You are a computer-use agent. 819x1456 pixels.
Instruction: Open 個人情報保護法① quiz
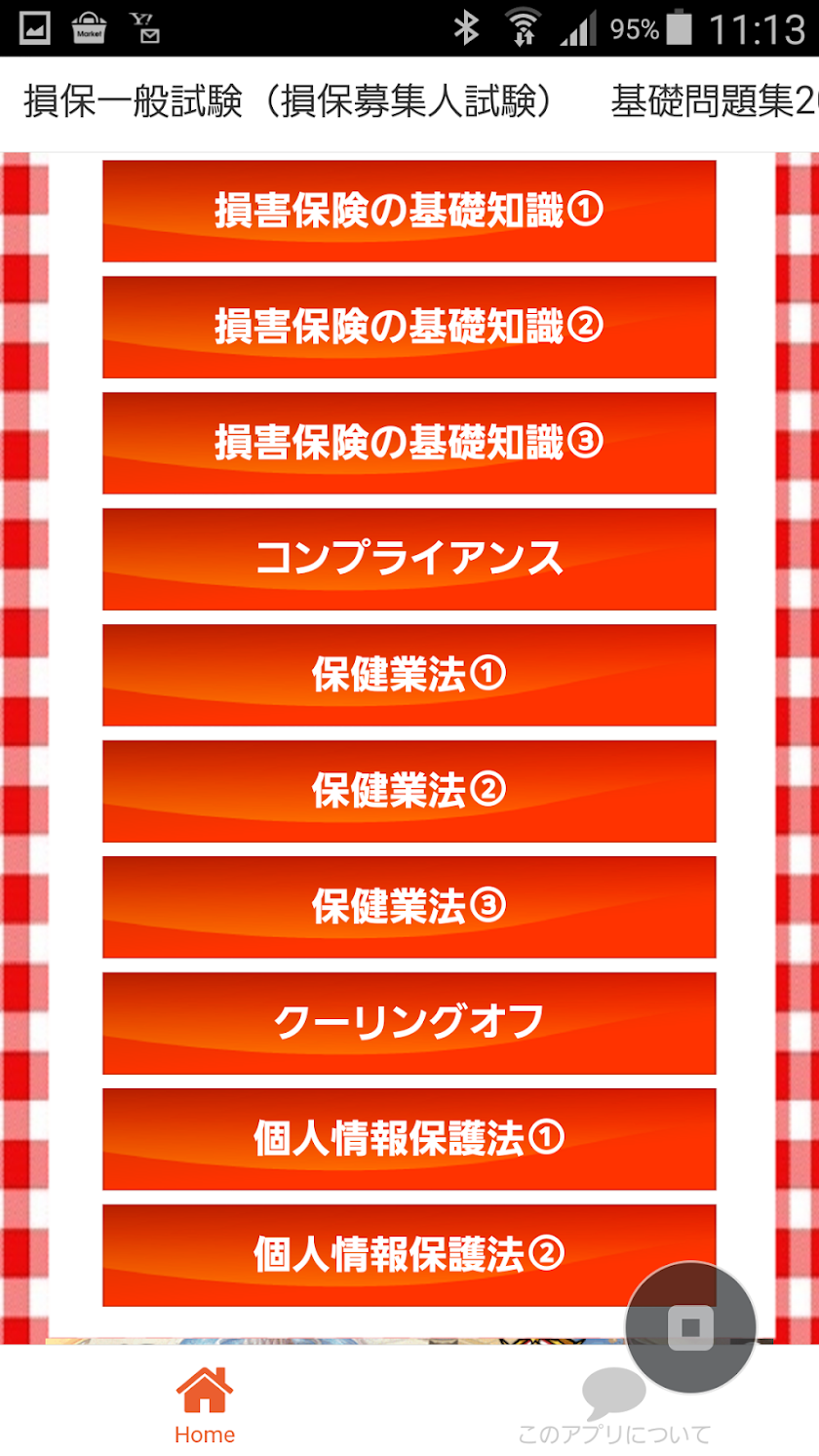point(409,1139)
